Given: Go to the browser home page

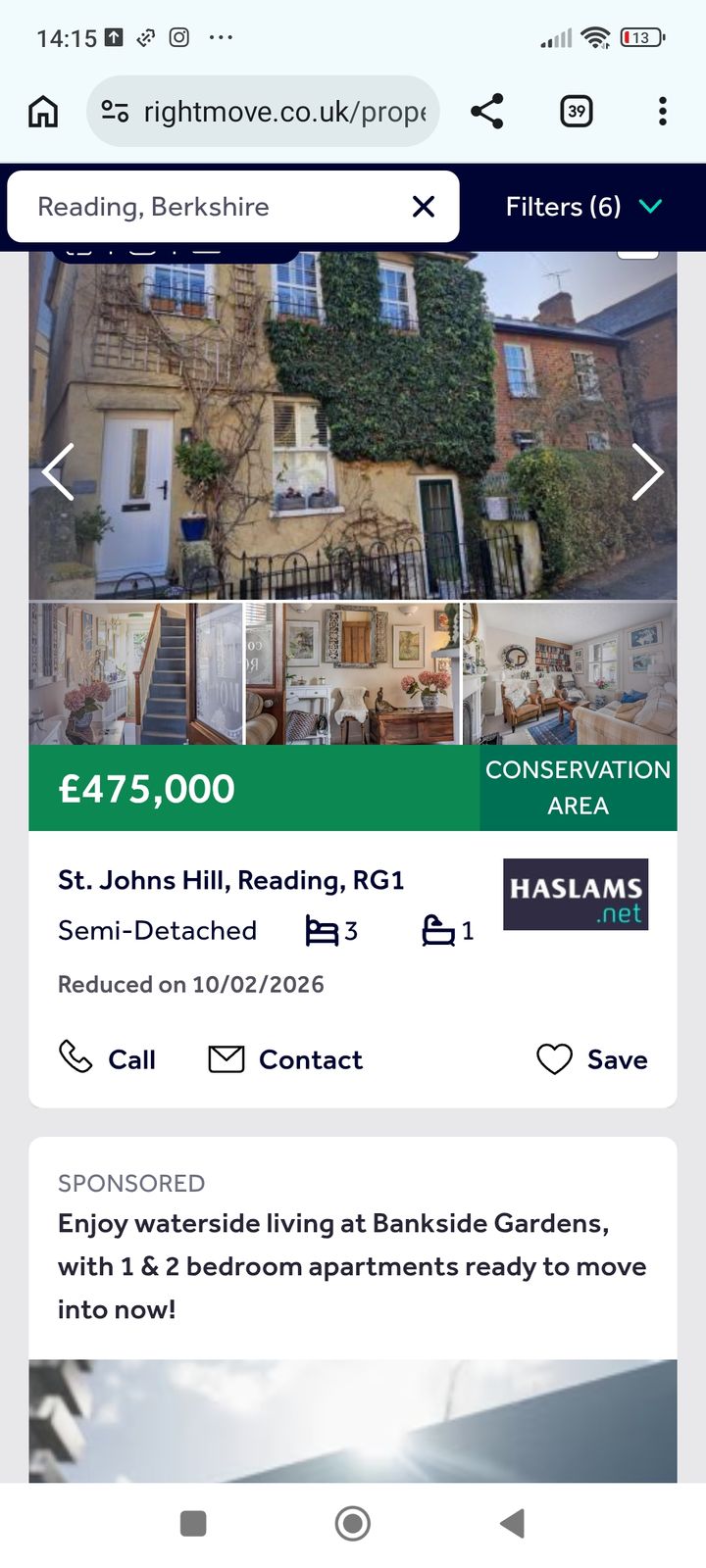Looking at the screenshot, I should tap(43, 112).
